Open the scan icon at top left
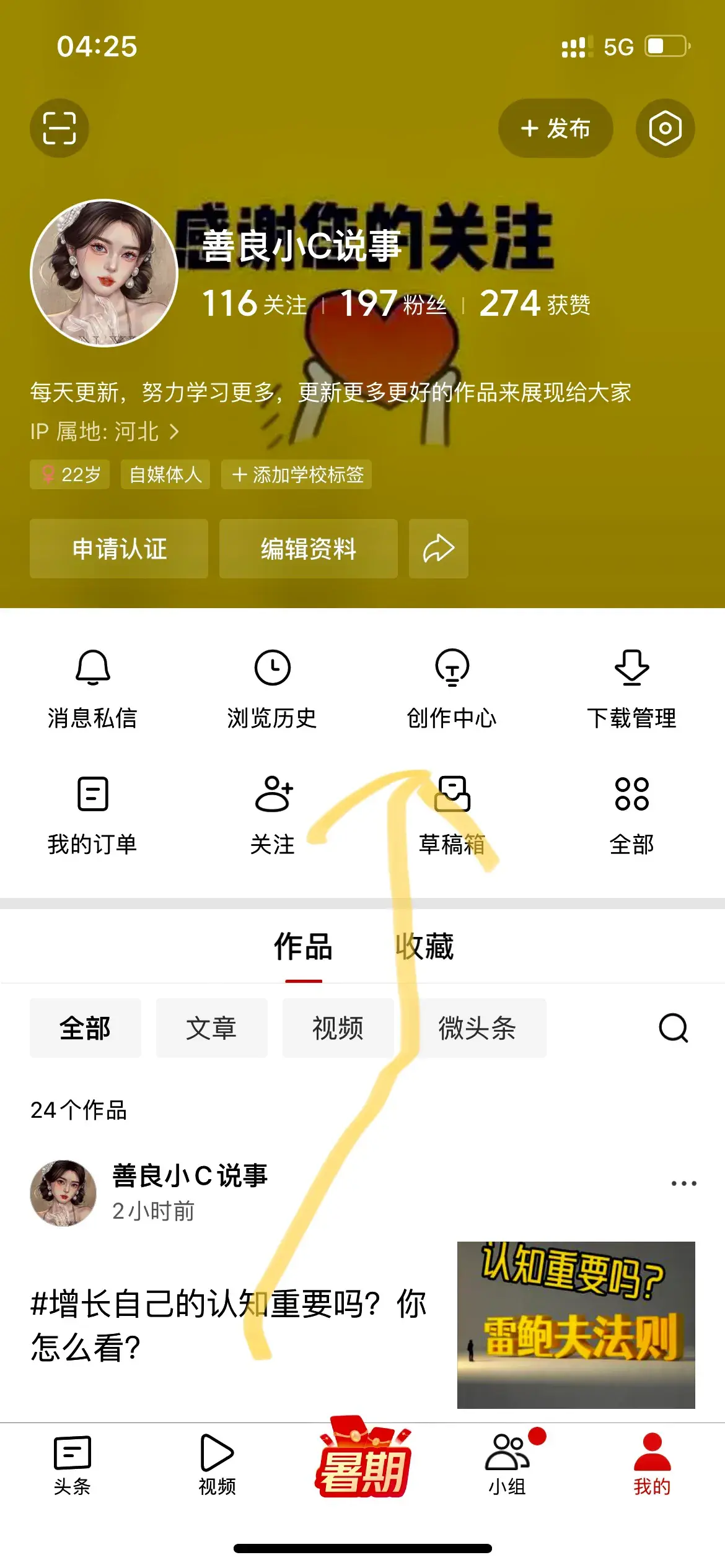This screenshot has width=725, height=1568. [59, 128]
